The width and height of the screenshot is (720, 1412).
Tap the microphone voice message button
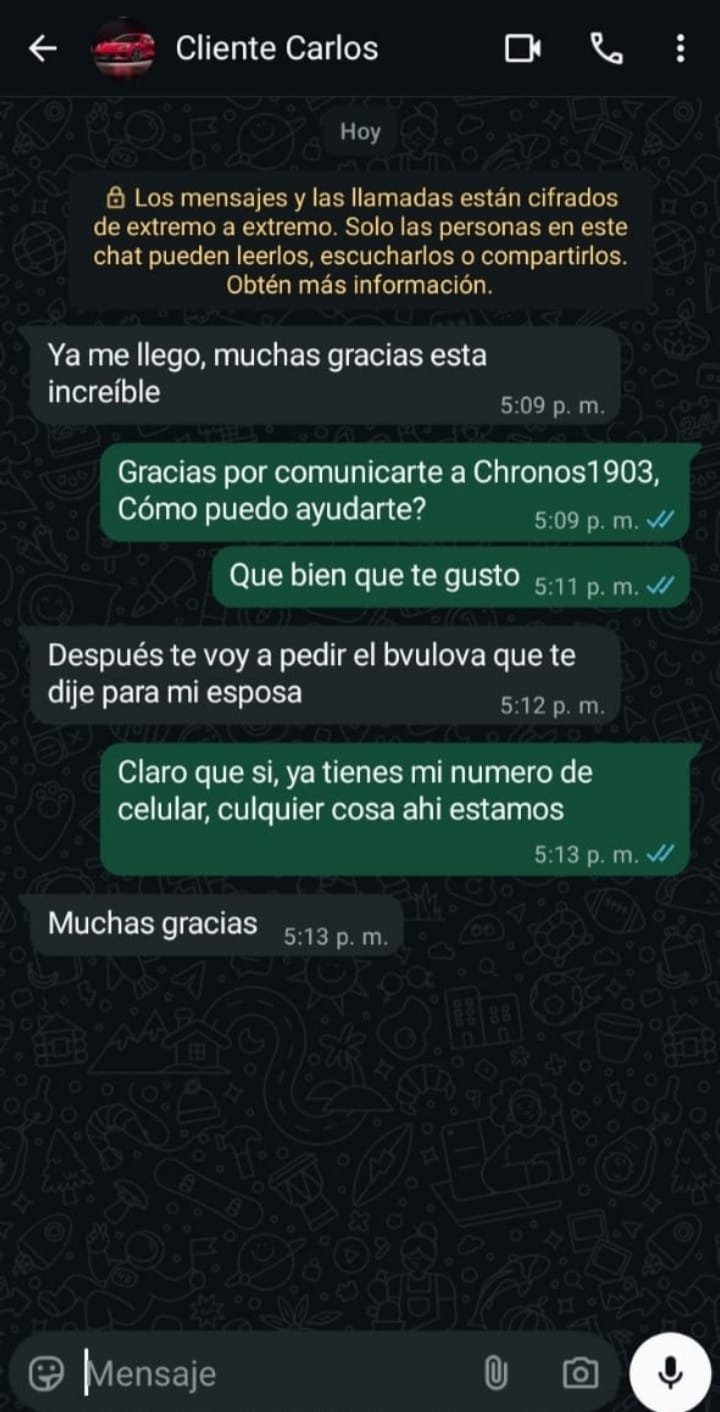coord(671,1371)
